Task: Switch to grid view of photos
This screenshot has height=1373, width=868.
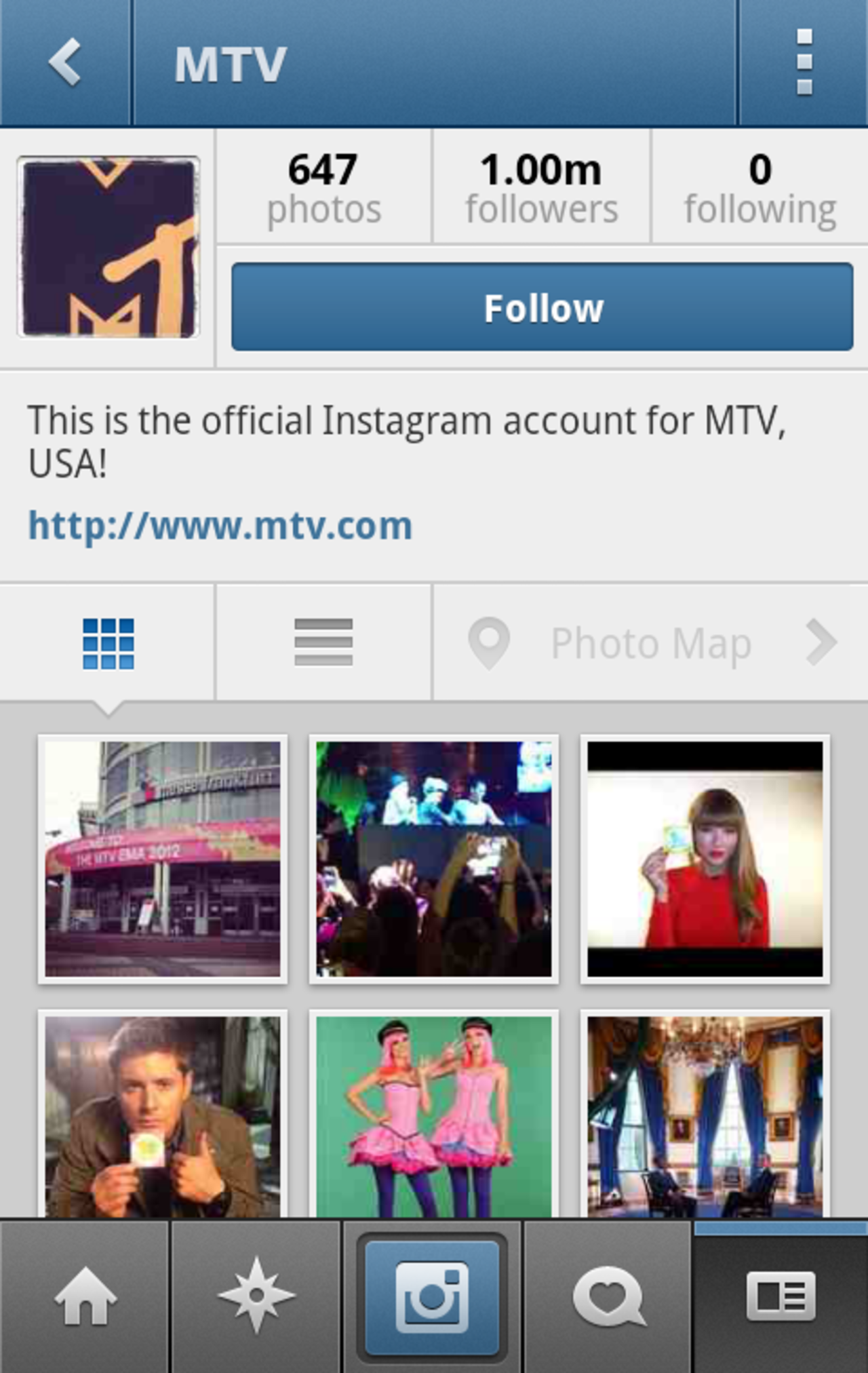Action: 106,641
